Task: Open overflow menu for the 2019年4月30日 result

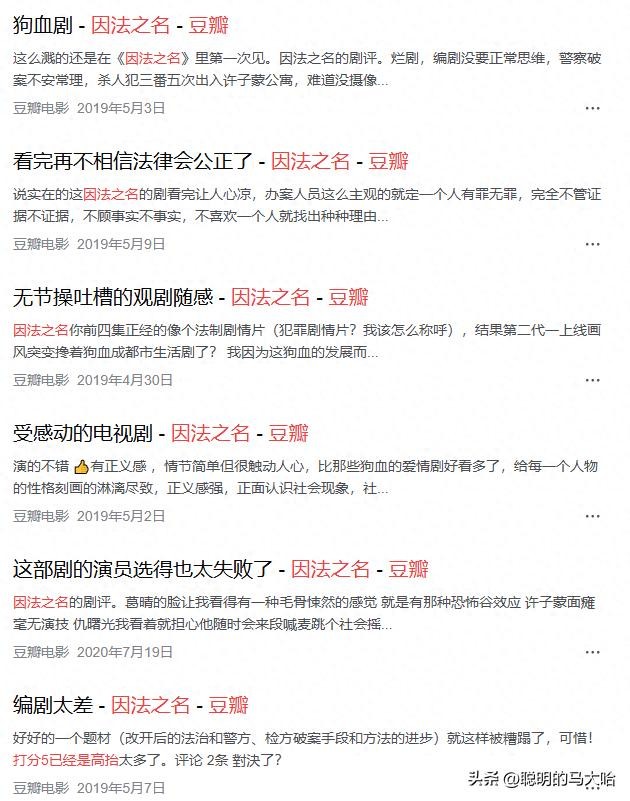Action: pos(593,380)
